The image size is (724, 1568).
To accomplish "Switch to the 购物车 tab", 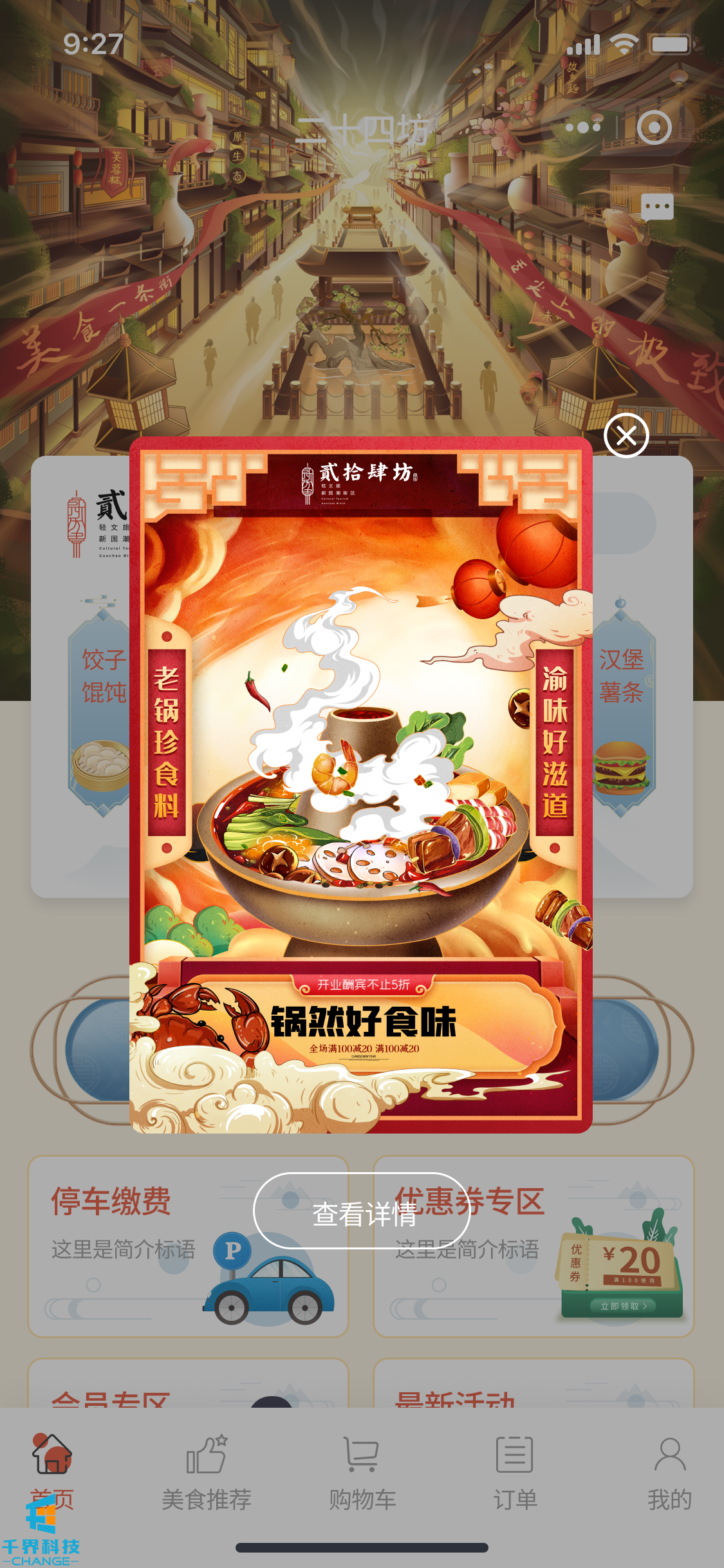I will pyautogui.click(x=362, y=1471).
